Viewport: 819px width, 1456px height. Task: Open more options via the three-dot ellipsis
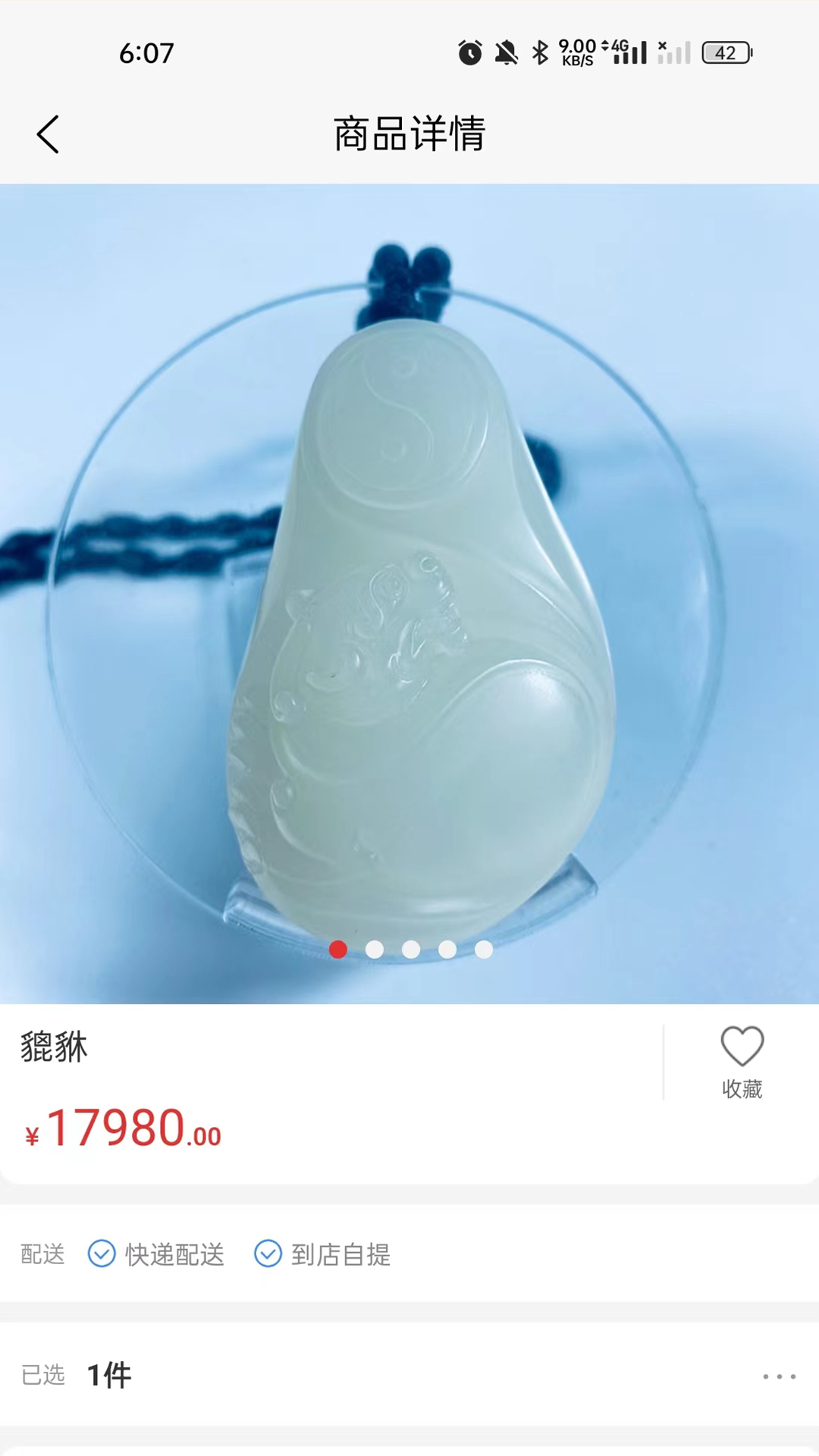778,1375
